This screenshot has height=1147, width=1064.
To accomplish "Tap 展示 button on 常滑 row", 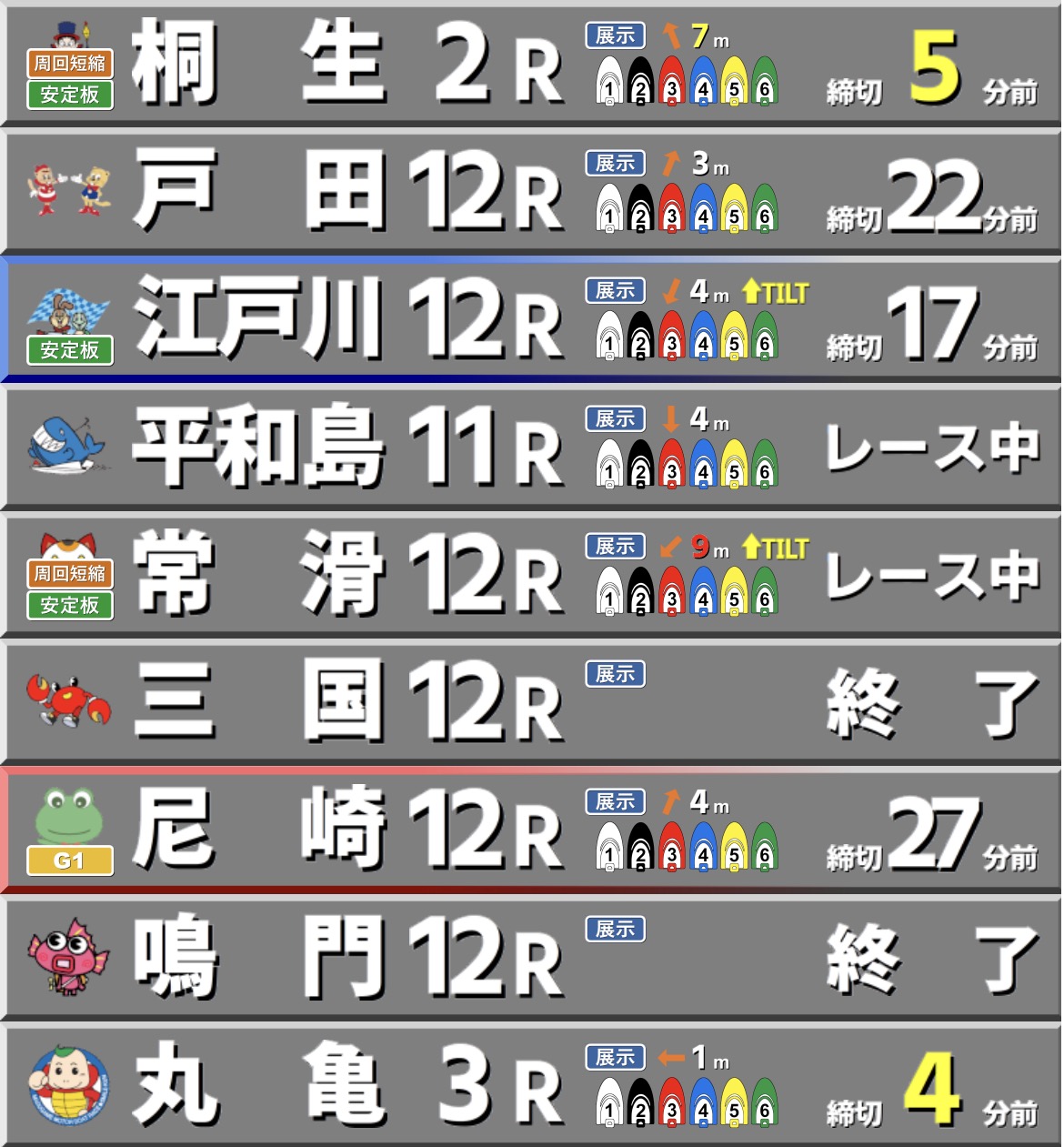I will coord(615,546).
